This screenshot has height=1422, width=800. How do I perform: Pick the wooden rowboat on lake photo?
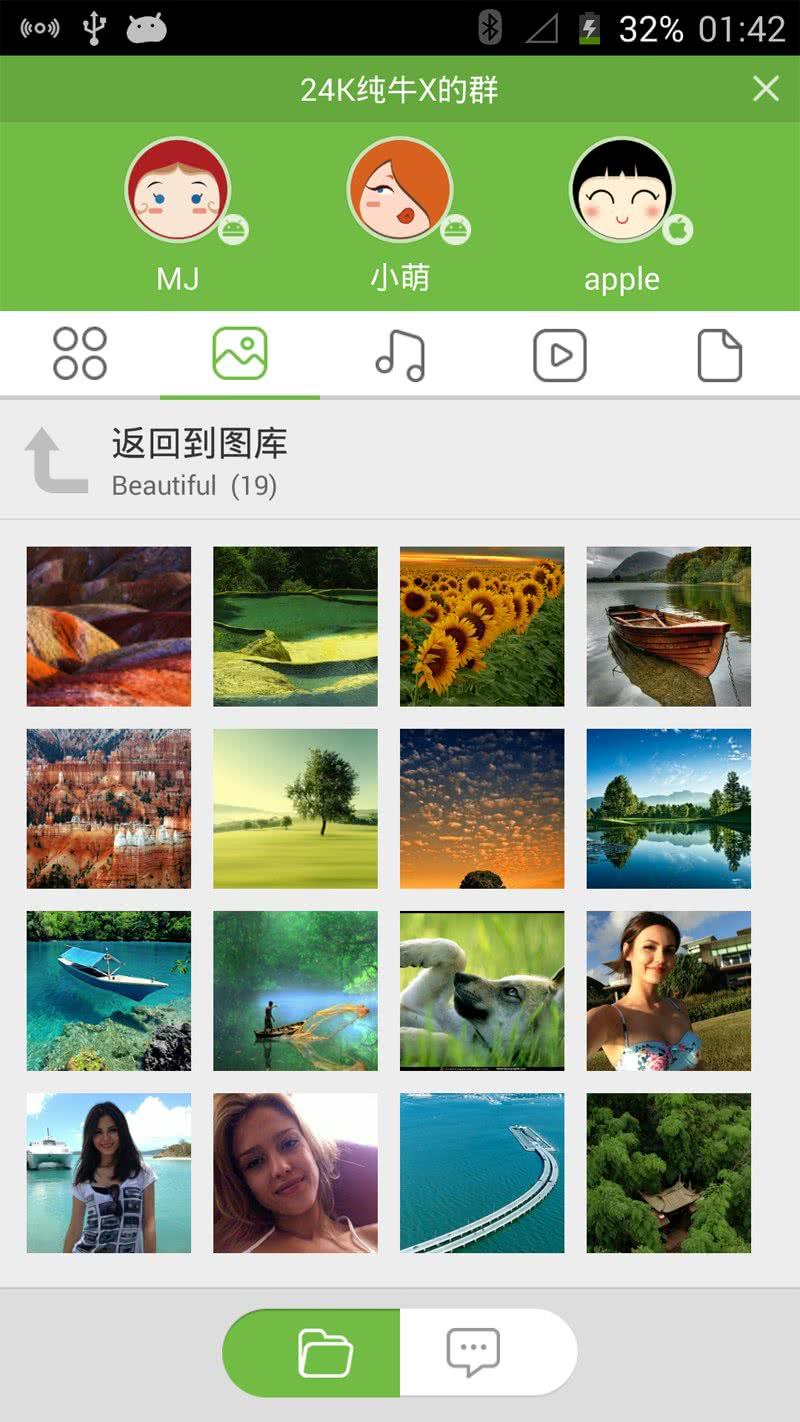[668, 626]
